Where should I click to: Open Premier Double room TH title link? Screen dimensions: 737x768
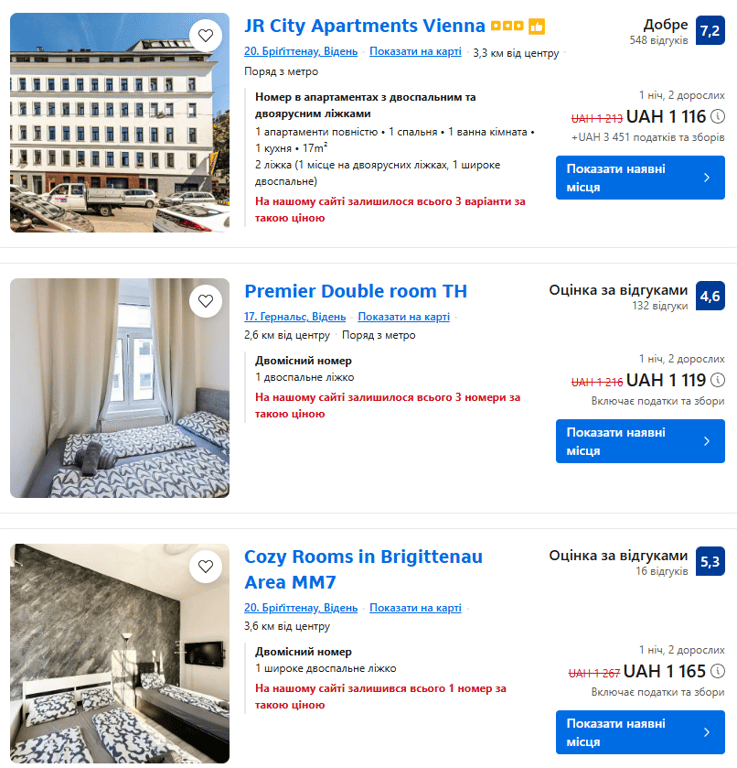(355, 291)
